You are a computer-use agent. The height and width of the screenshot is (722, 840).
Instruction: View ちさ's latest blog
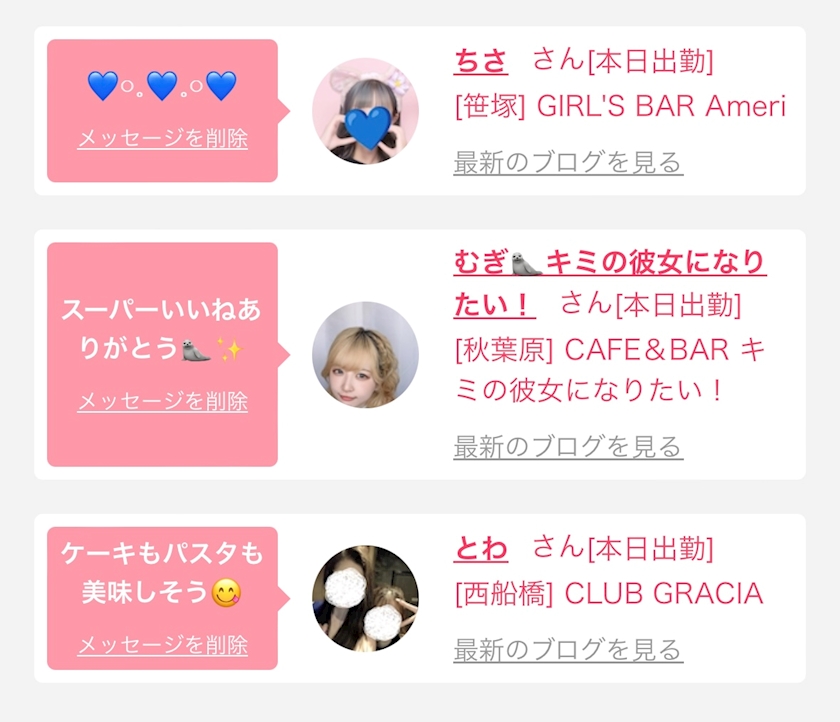pos(568,162)
